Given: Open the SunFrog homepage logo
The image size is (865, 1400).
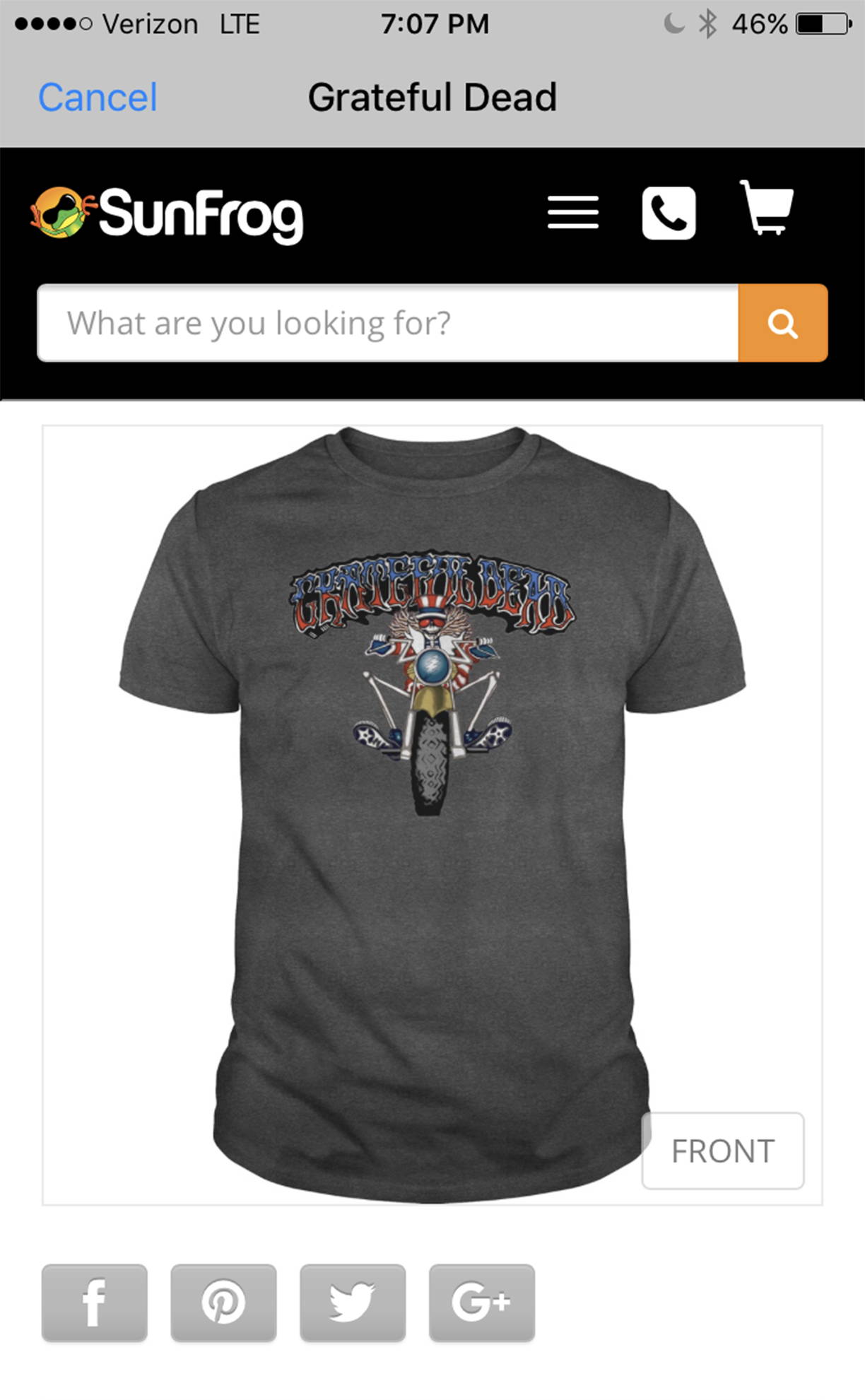Looking at the screenshot, I should pos(167,214).
